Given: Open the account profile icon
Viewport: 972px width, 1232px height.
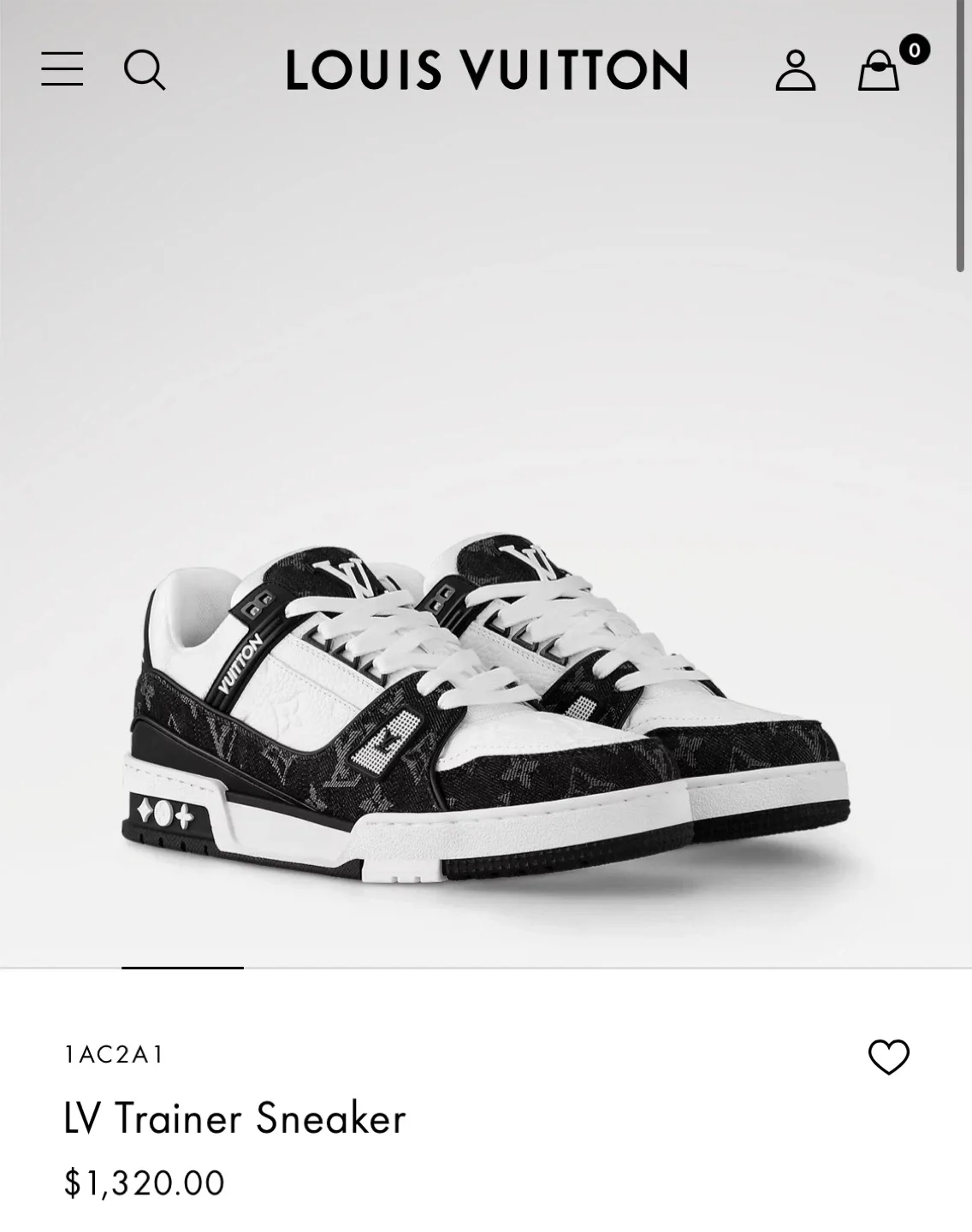Looking at the screenshot, I should [795, 70].
